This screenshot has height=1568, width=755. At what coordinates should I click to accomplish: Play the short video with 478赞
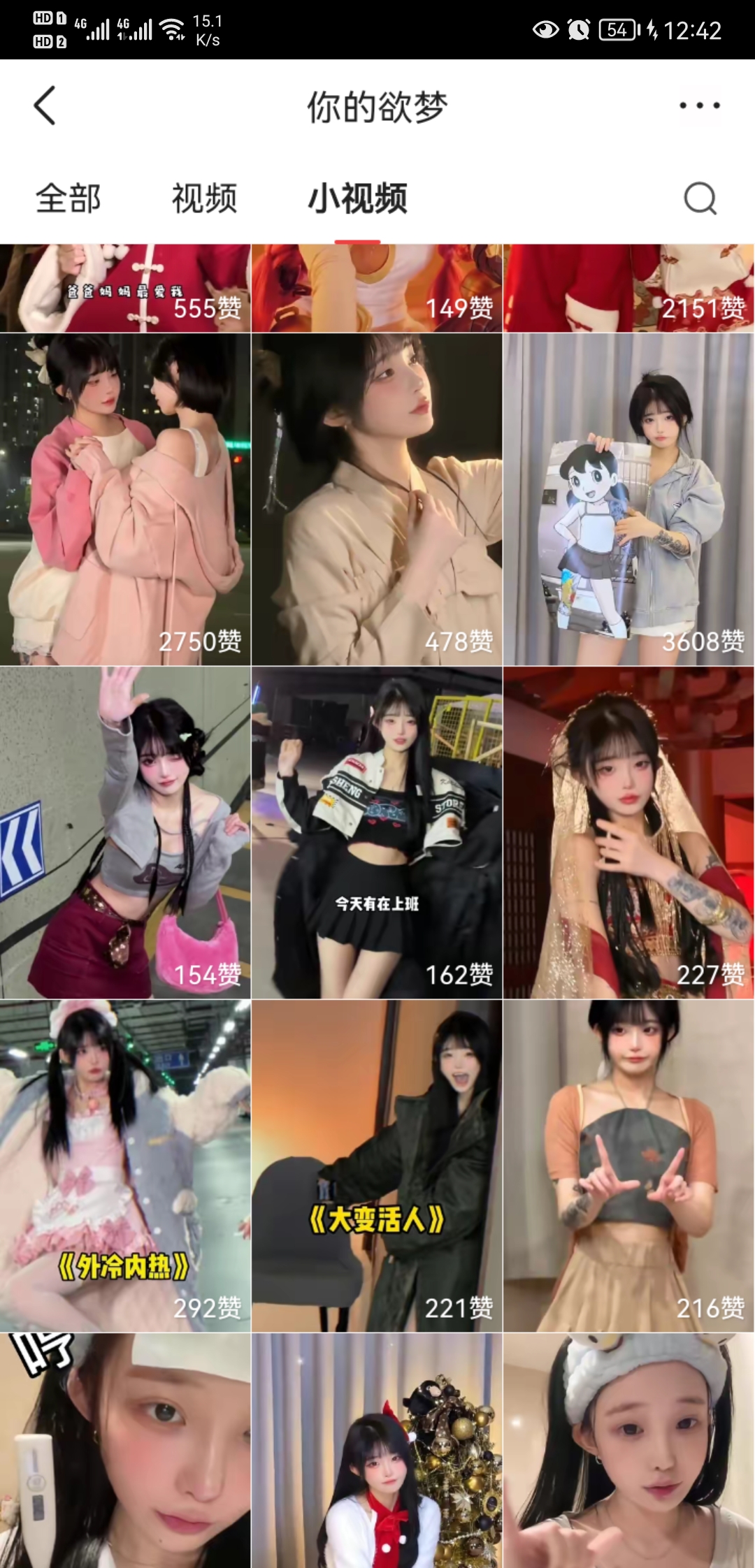377,499
